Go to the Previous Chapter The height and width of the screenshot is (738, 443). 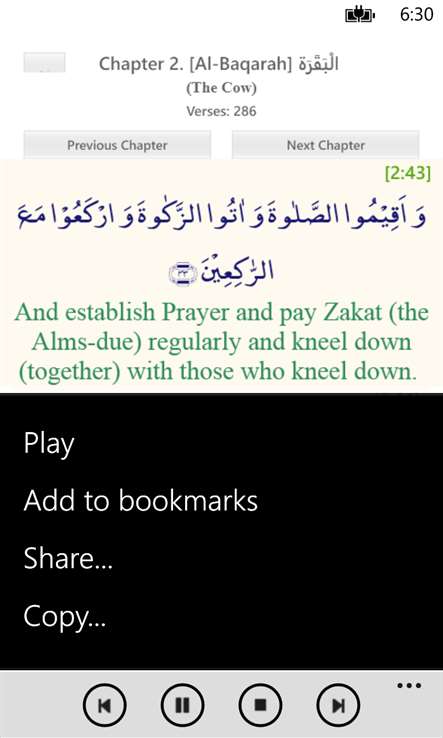click(x=117, y=145)
